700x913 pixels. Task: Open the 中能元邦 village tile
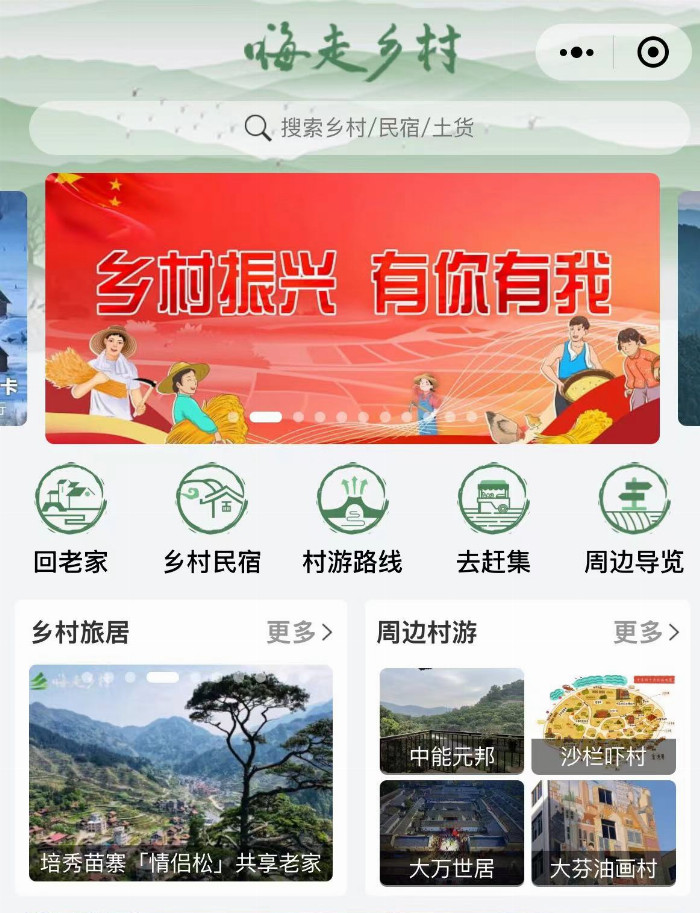tap(452, 721)
